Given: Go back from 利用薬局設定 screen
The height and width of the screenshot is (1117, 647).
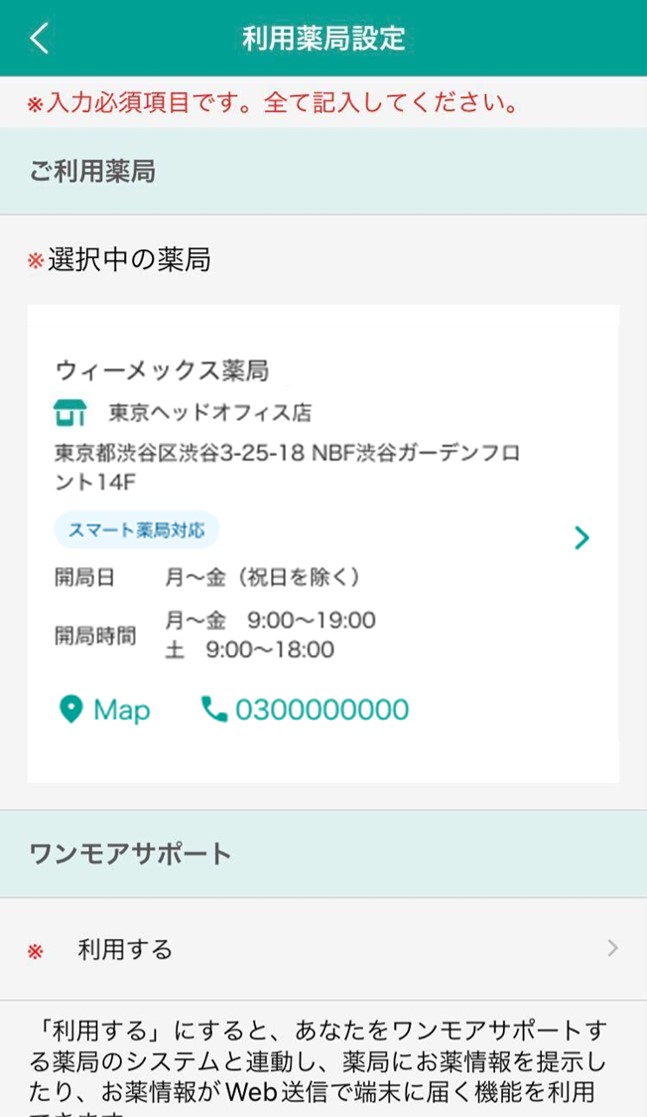Looking at the screenshot, I should point(39,38).
